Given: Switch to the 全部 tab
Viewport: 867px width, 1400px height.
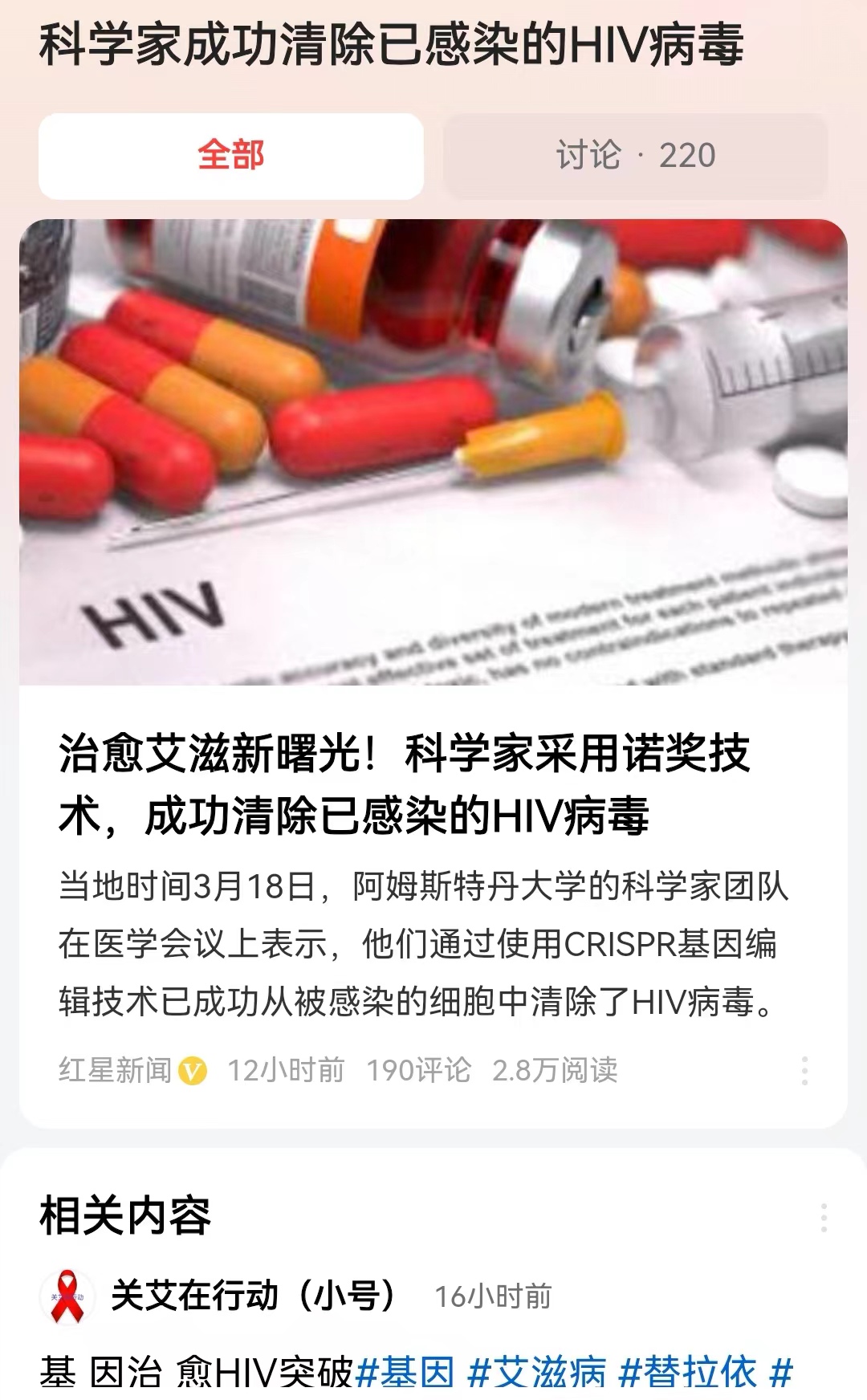Looking at the screenshot, I should 231,156.
